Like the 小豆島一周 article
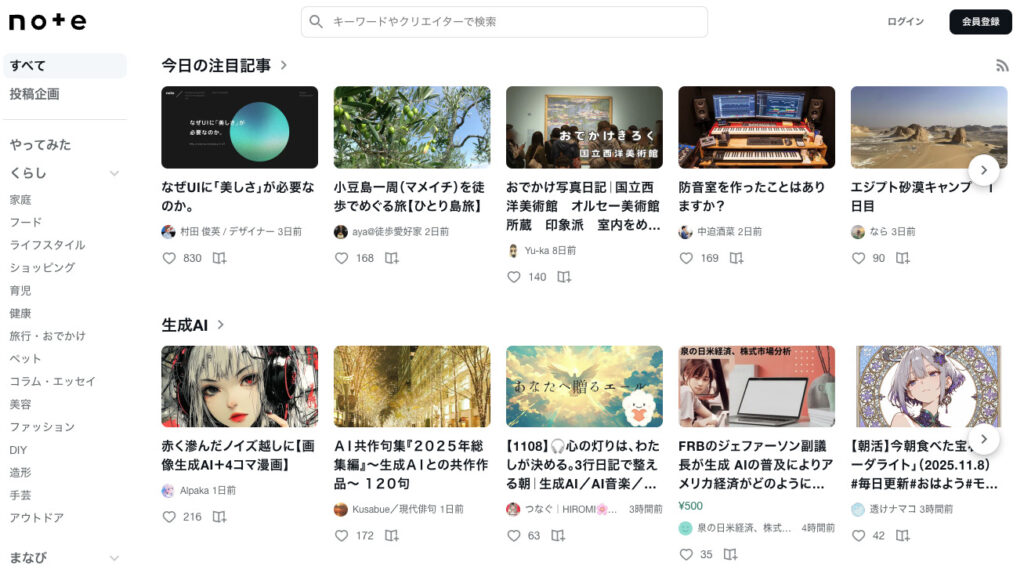 342,258
